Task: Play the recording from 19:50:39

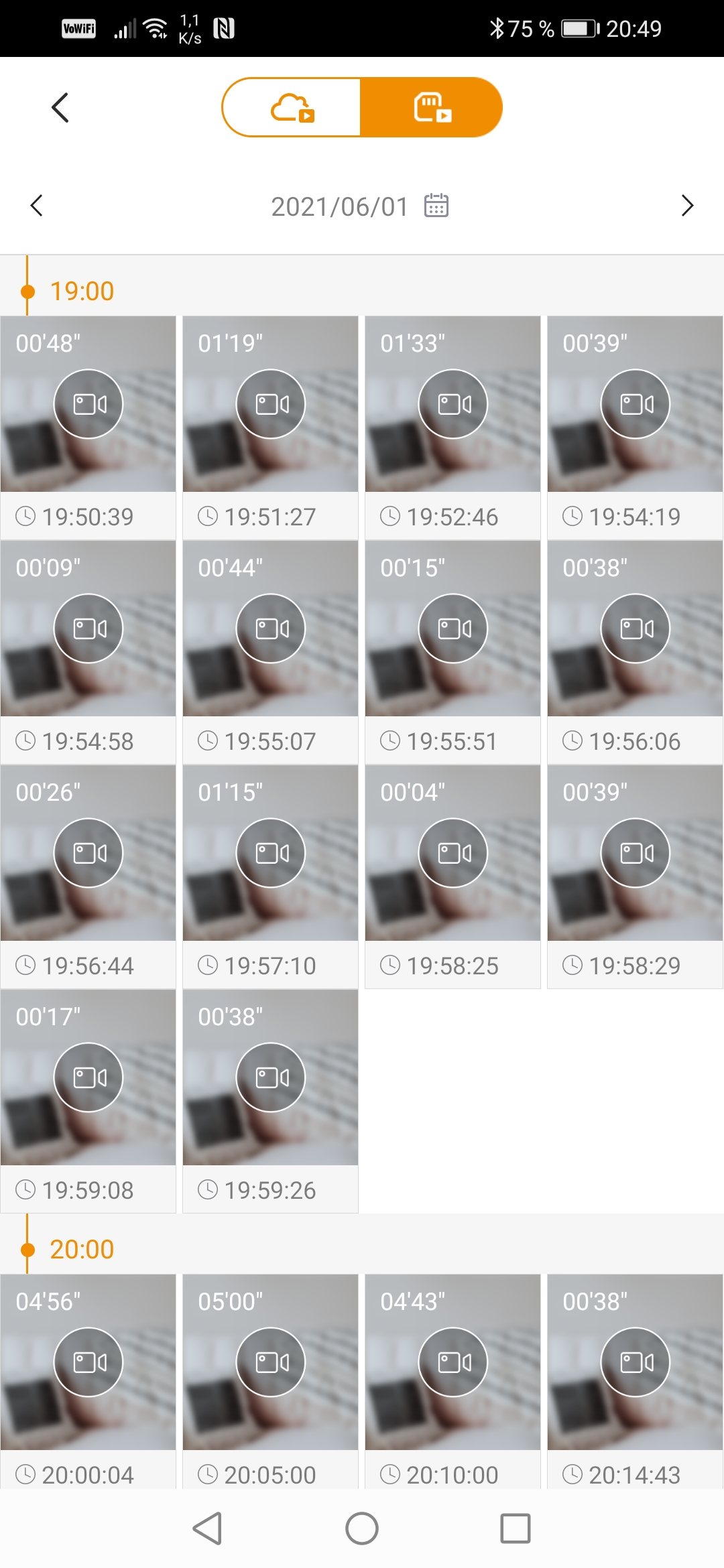Action: point(88,404)
